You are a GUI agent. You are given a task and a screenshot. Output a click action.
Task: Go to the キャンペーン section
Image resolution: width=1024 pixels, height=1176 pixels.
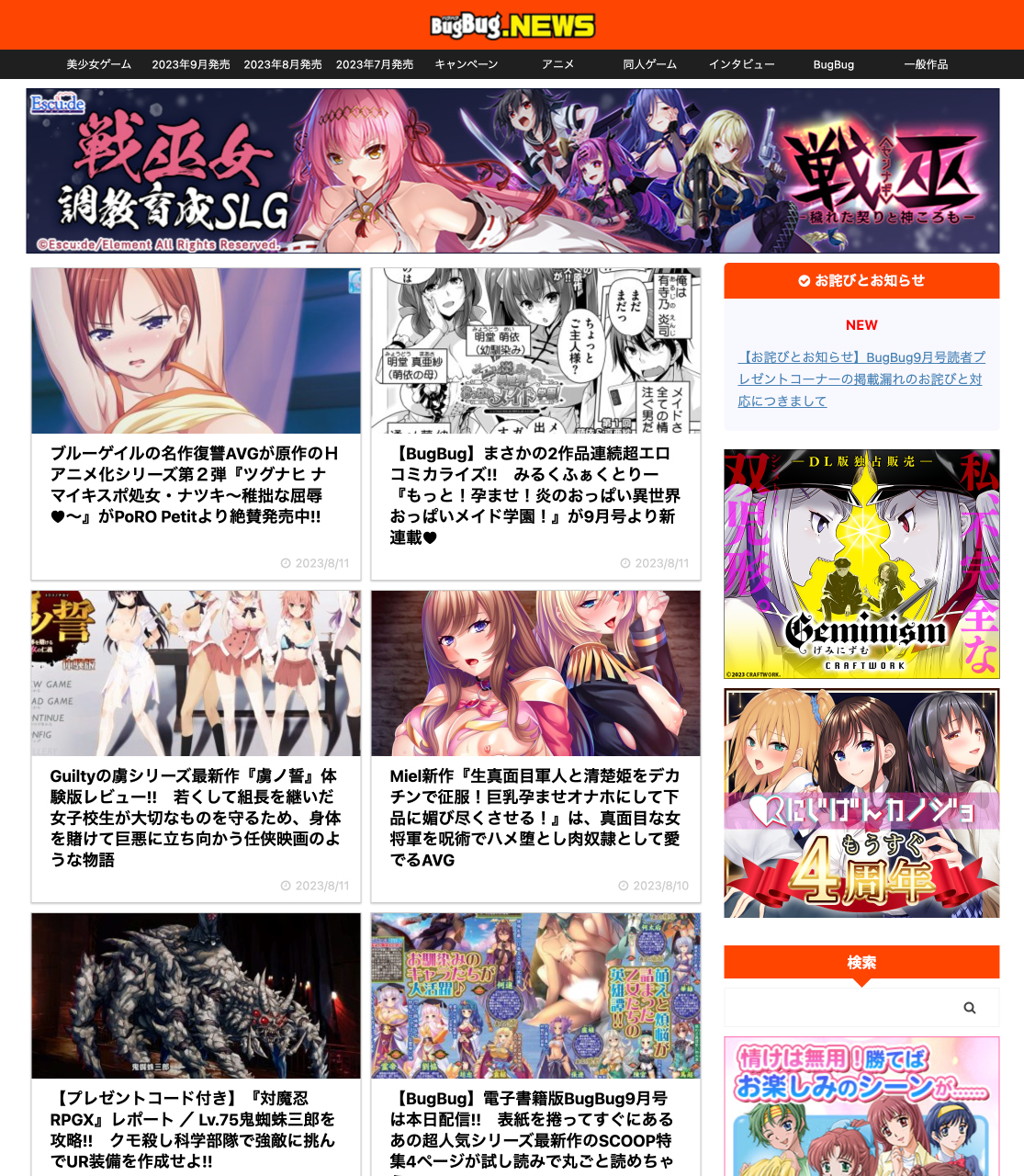pos(466,64)
